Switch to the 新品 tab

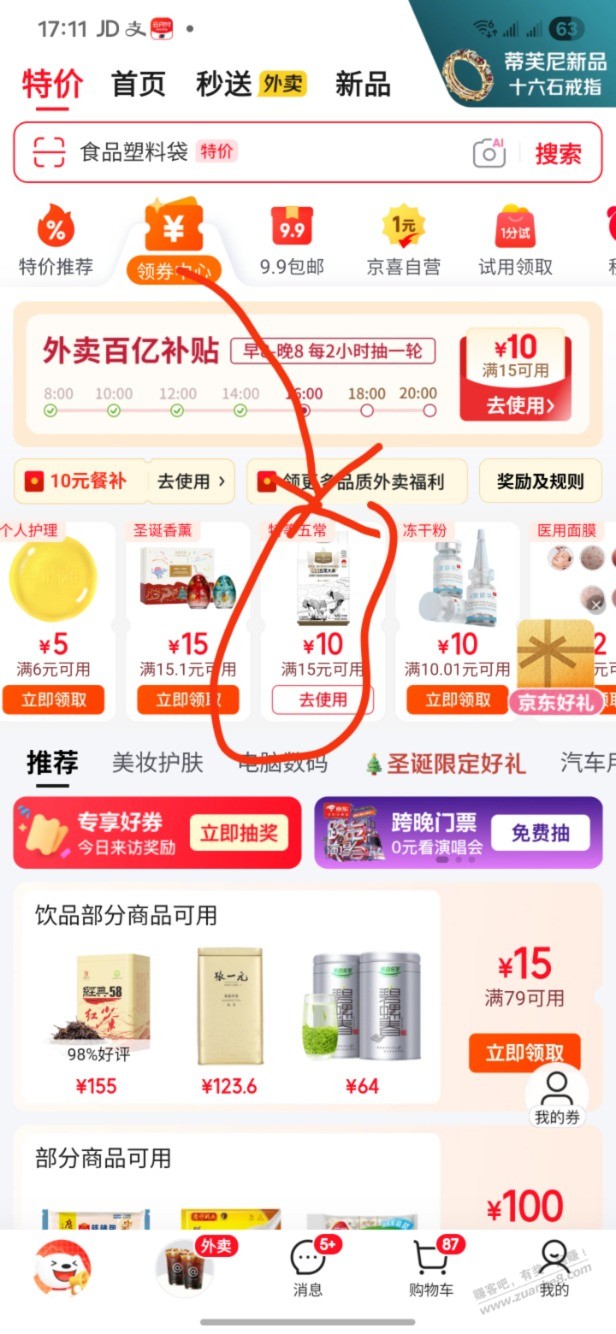[x=363, y=84]
